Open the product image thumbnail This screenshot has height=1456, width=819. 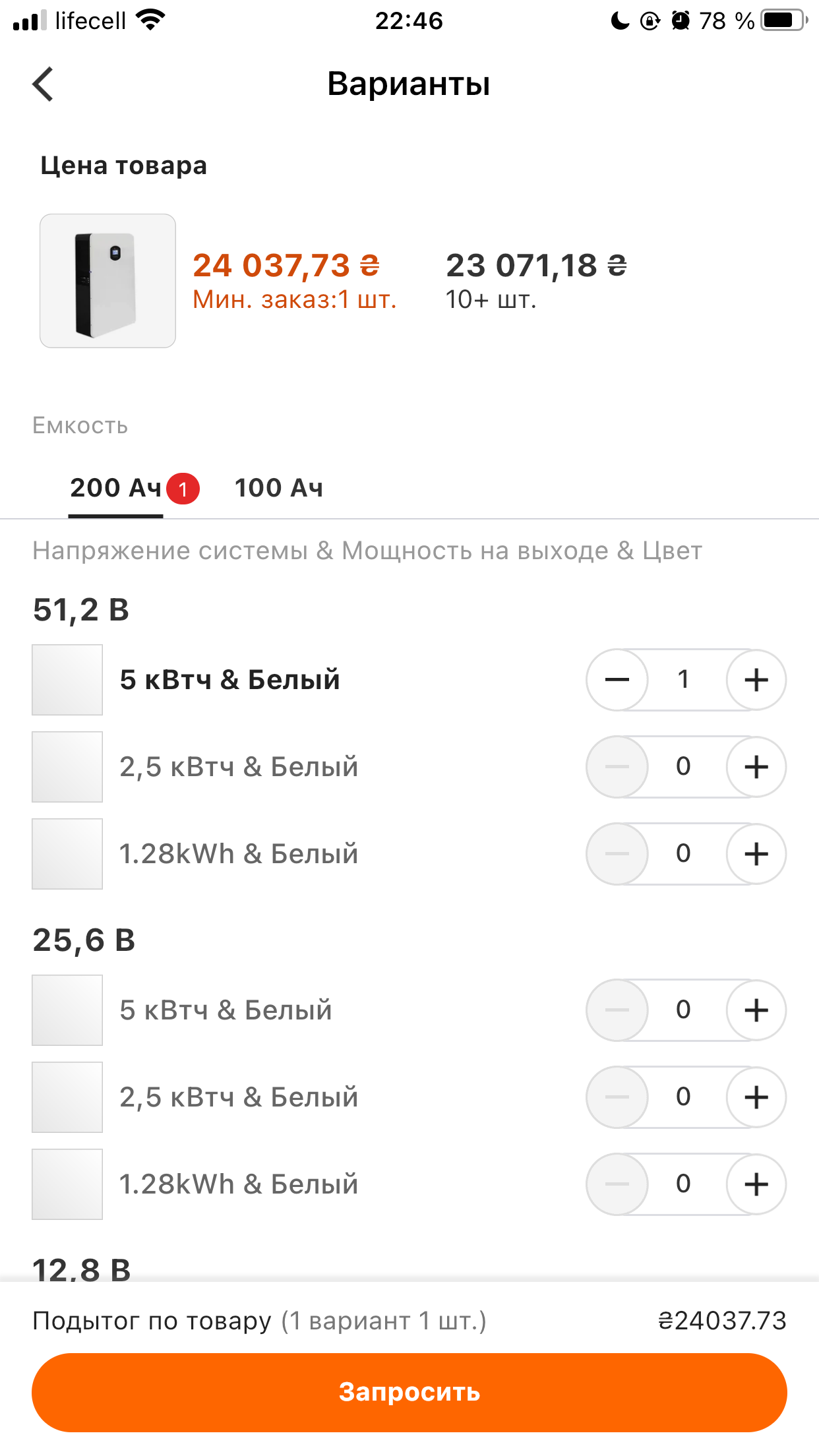(x=107, y=281)
